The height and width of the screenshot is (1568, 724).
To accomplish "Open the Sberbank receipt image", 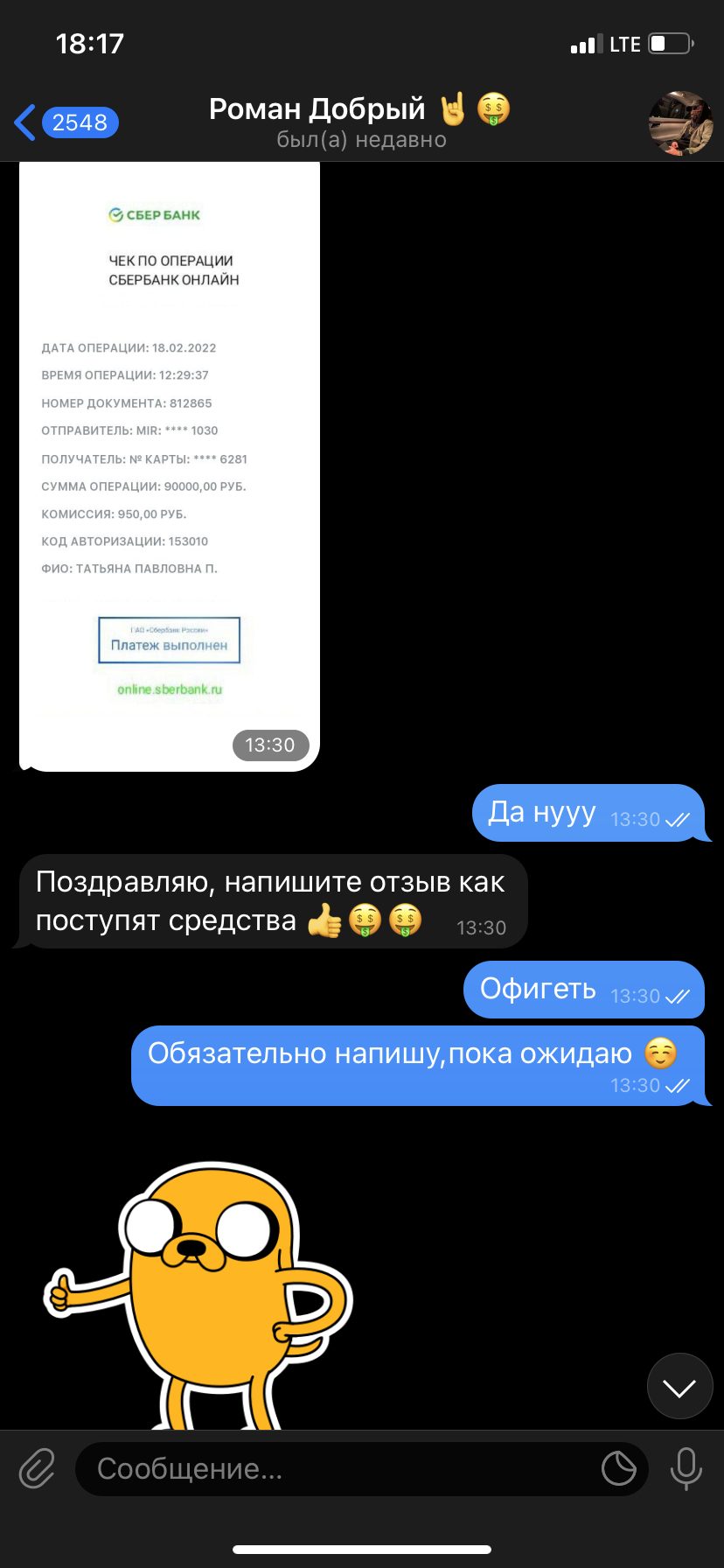I will (x=170, y=466).
